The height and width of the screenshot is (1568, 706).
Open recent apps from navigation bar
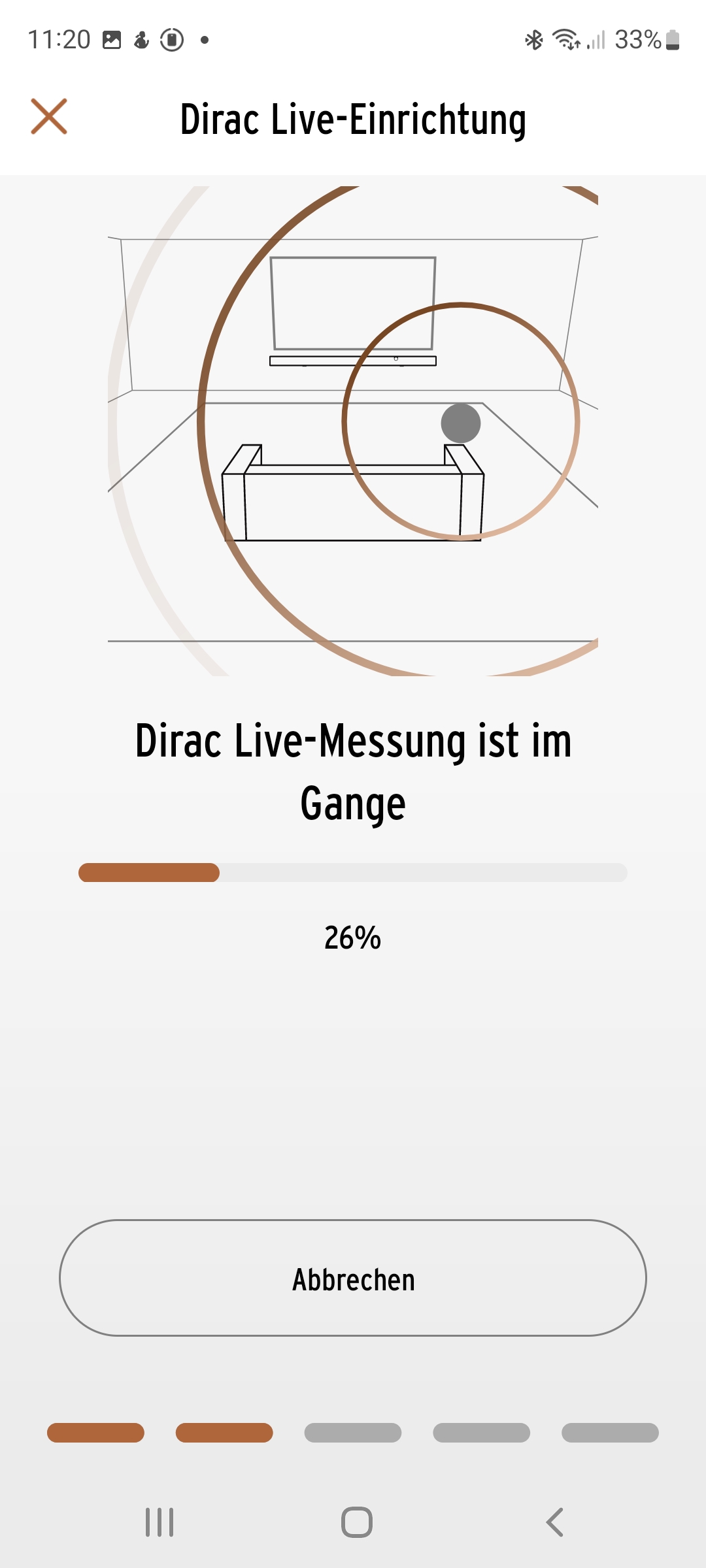[160, 1522]
